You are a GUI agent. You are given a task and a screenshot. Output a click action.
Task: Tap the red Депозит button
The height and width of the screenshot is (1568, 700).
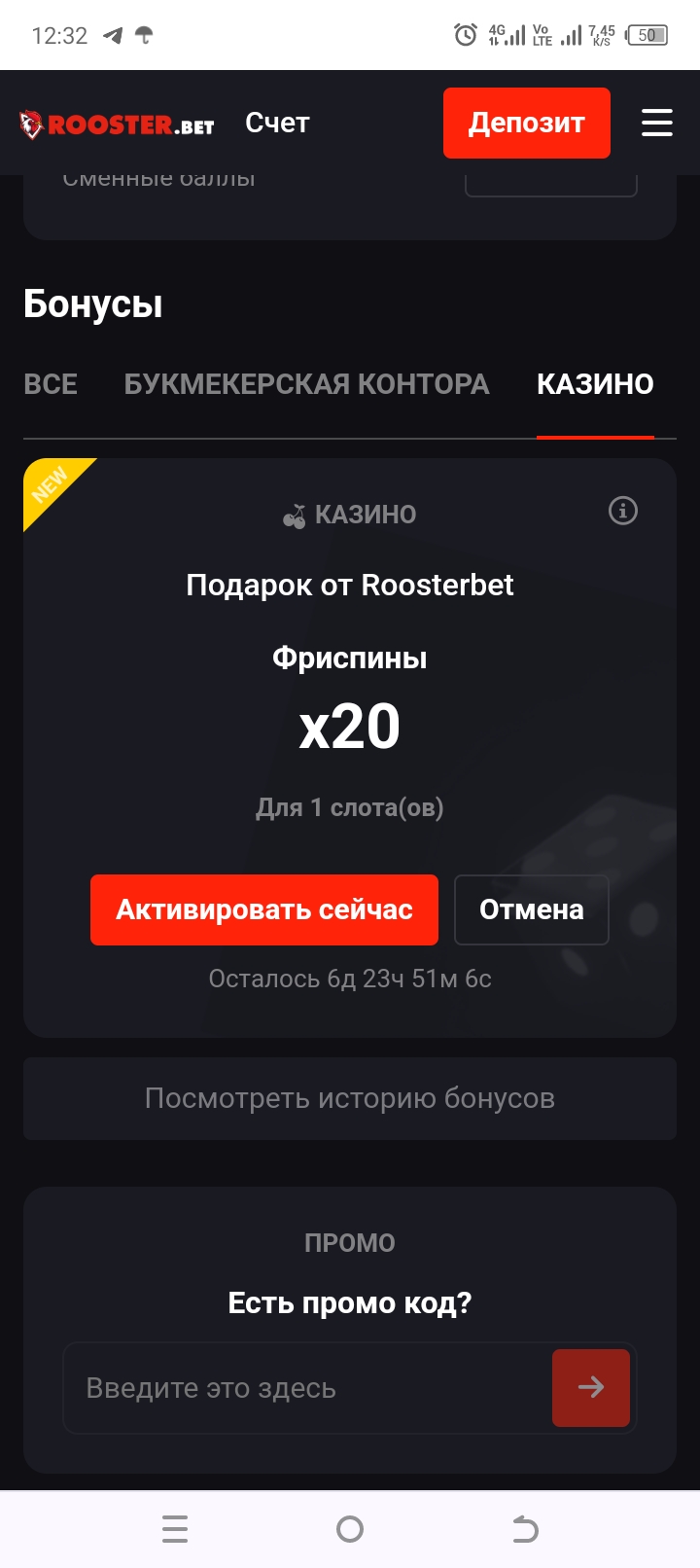click(x=526, y=124)
